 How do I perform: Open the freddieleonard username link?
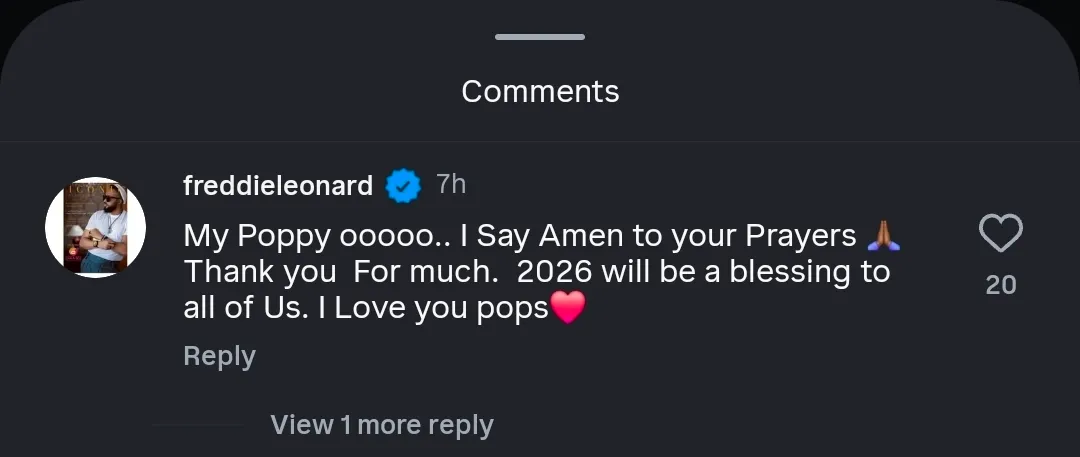[278, 185]
